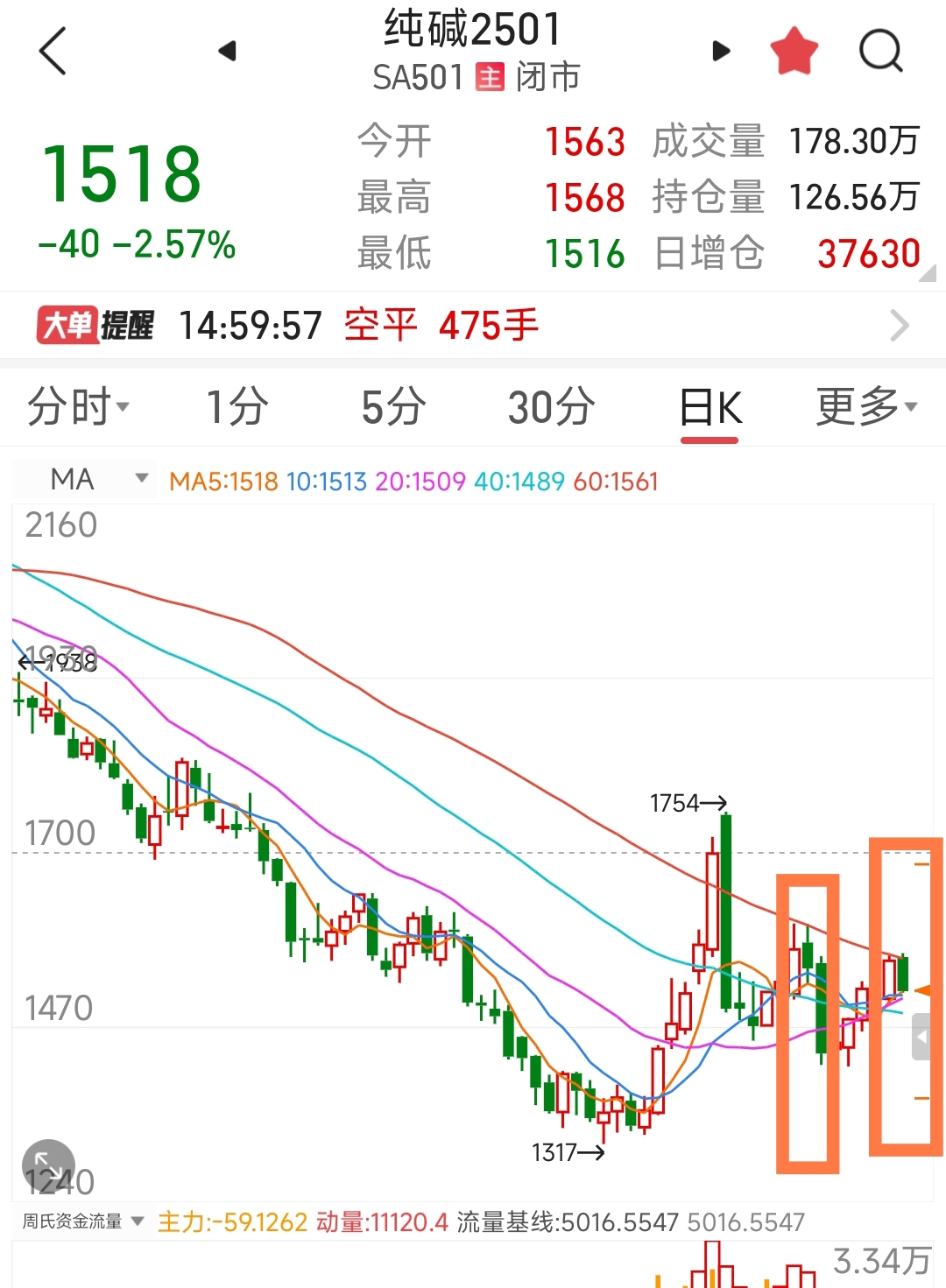Switch to the next contract arrow
The height and width of the screenshot is (1288, 946).
(721, 51)
